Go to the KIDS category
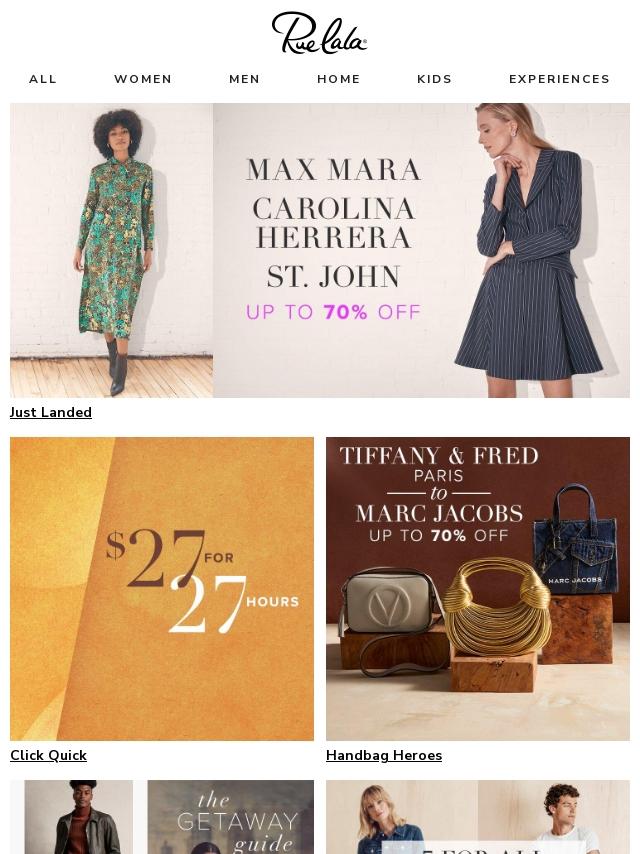Screen dimensions: 640x854 (434, 79)
